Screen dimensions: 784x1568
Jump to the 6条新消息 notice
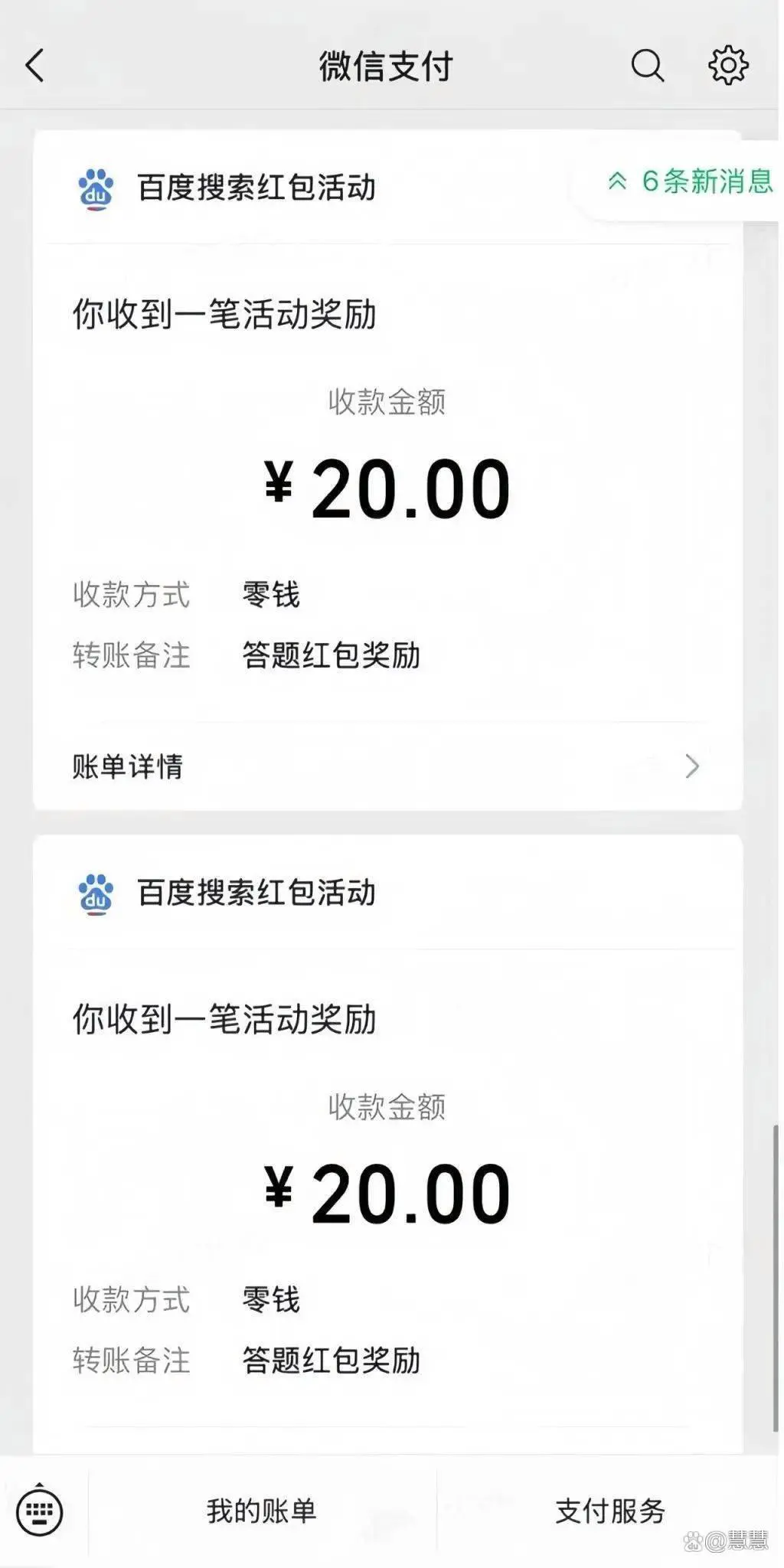tap(691, 181)
